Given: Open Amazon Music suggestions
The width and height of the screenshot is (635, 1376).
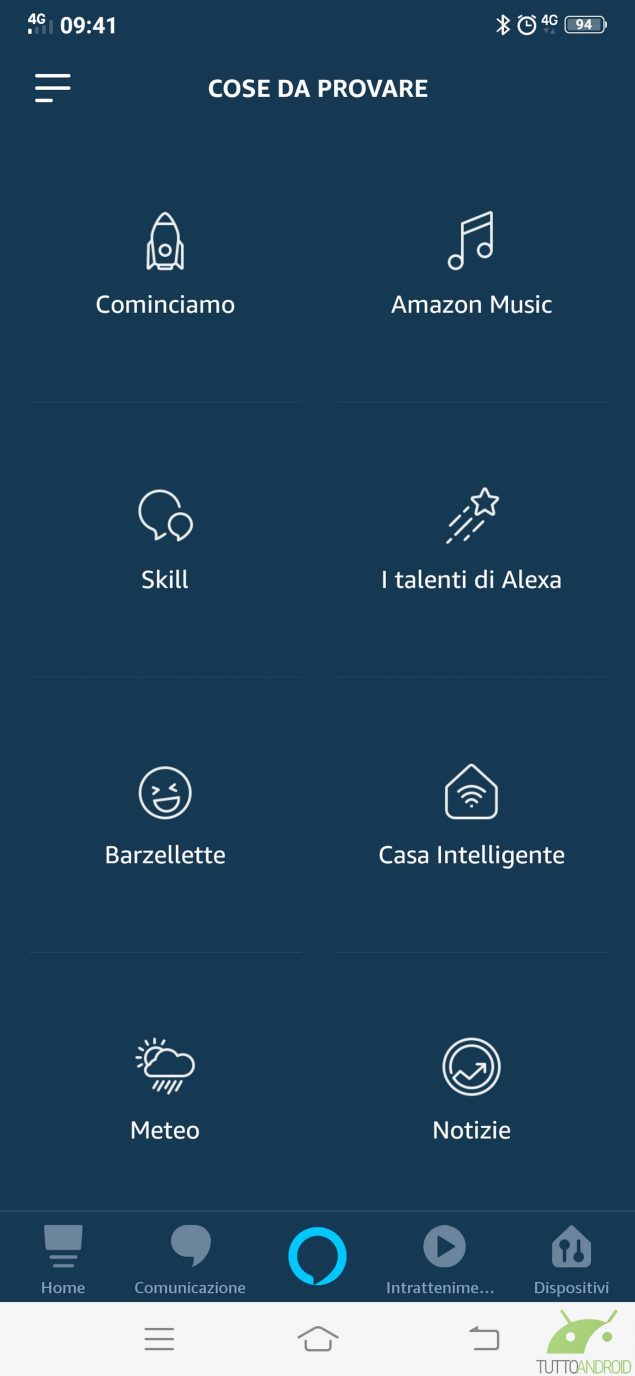Looking at the screenshot, I should point(471,265).
